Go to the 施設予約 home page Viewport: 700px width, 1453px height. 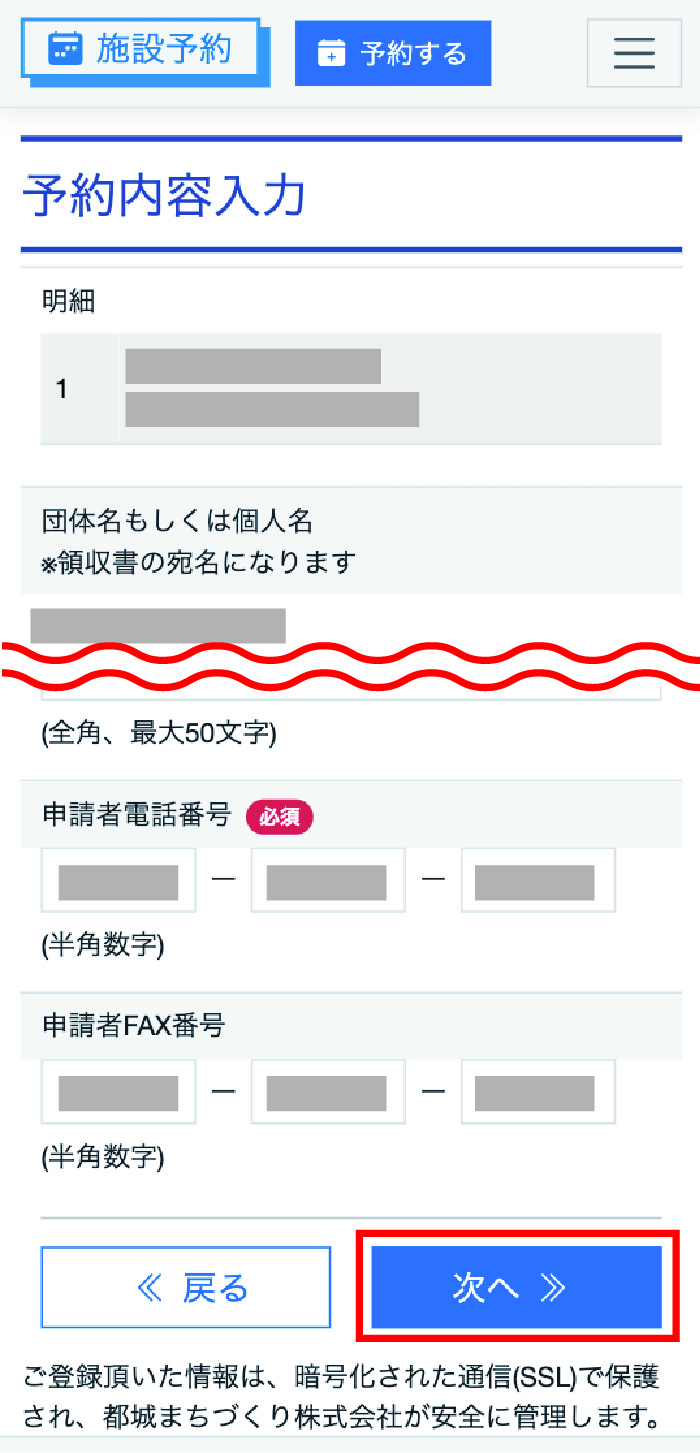coord(140,49)
